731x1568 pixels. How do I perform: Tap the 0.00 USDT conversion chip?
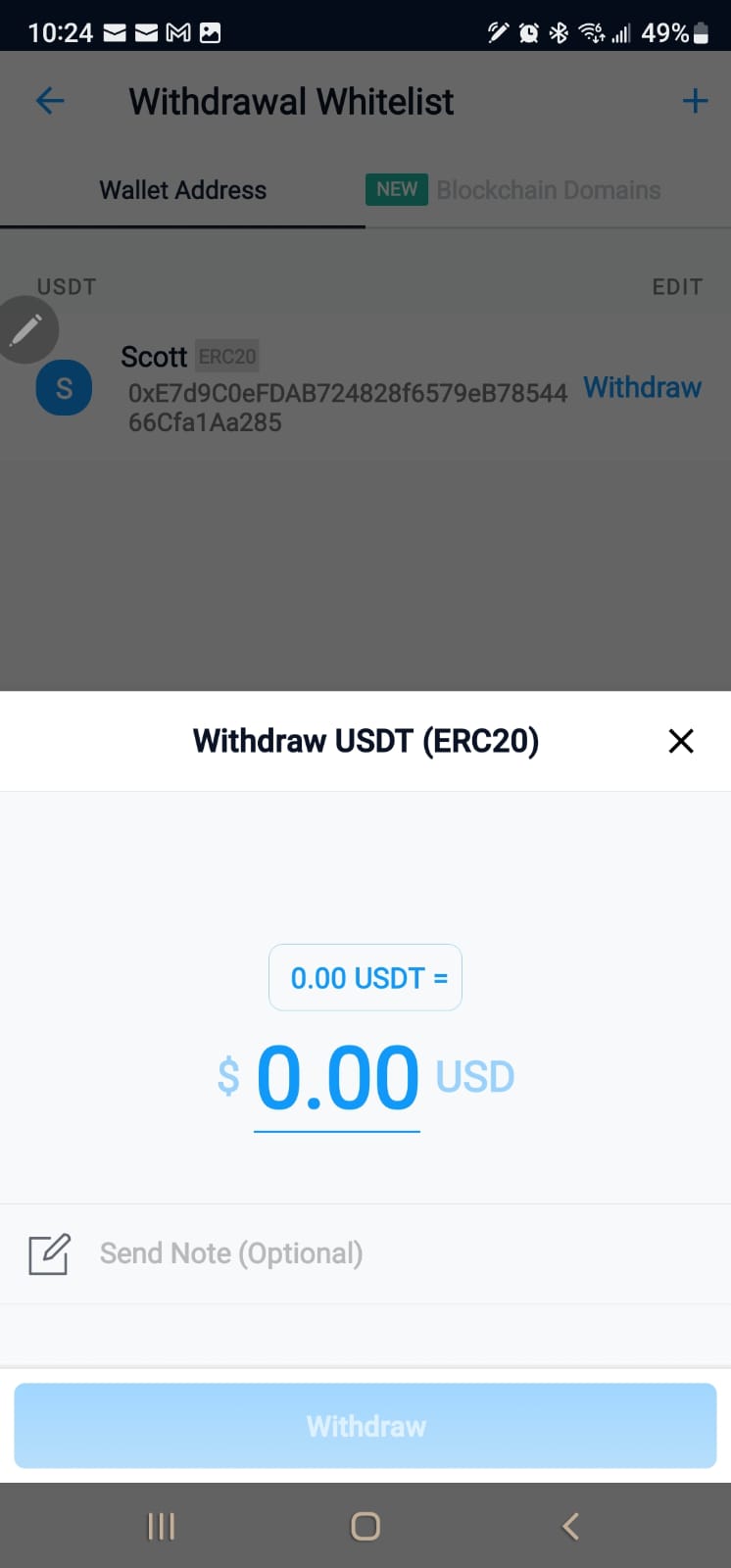point(365,977)
